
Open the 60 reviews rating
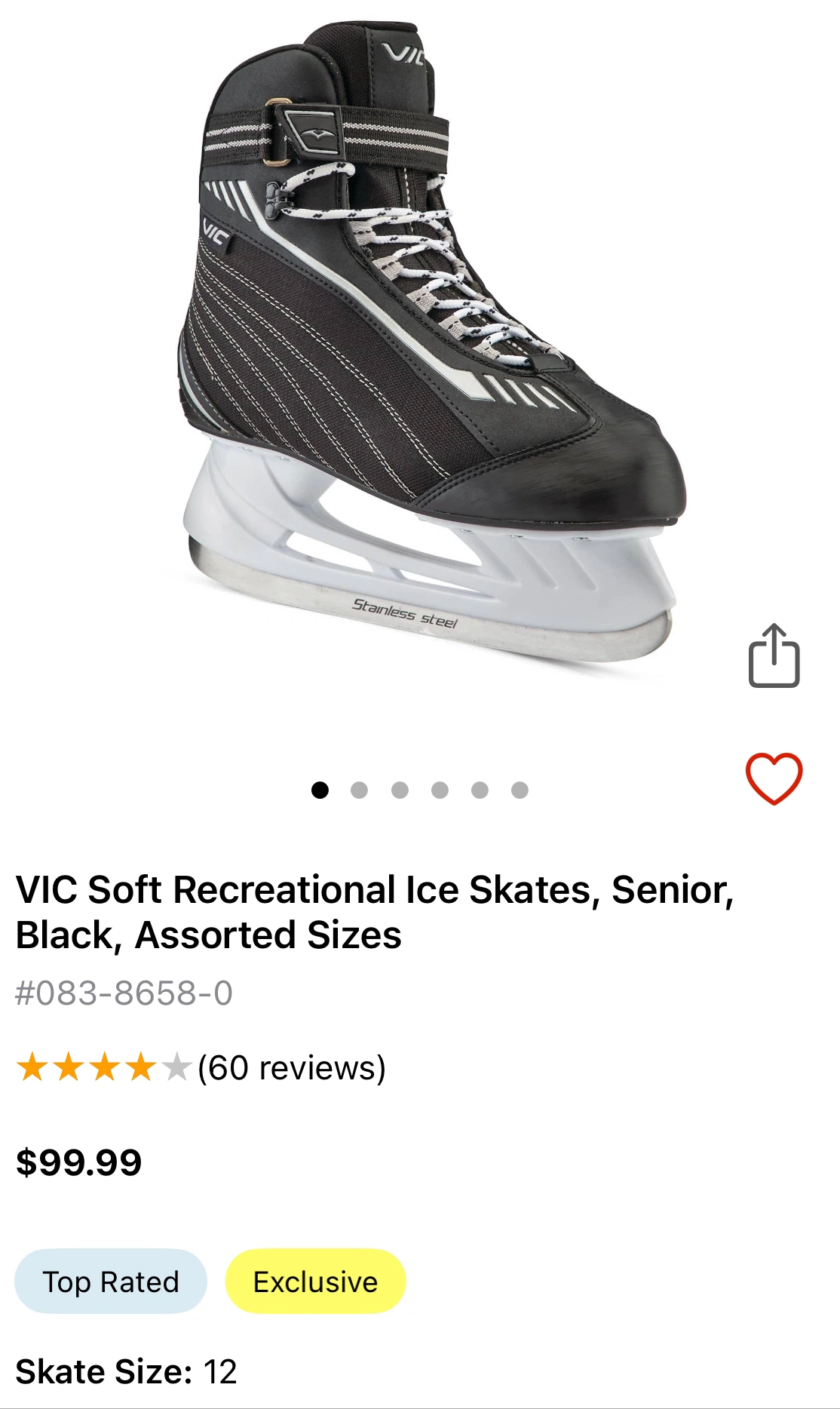[291, 1067]
